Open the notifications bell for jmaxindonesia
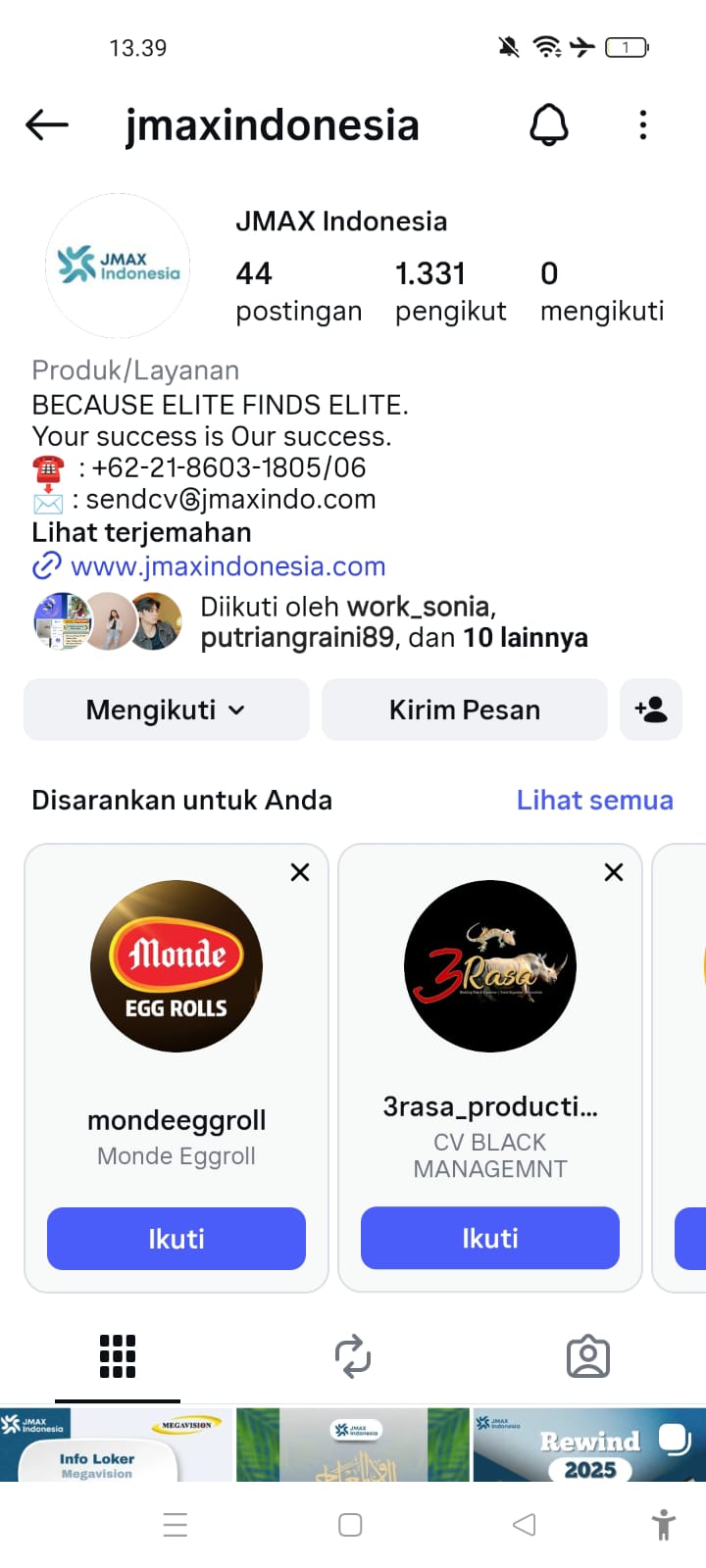This screenshot has width=706, height=1568. 549,124
